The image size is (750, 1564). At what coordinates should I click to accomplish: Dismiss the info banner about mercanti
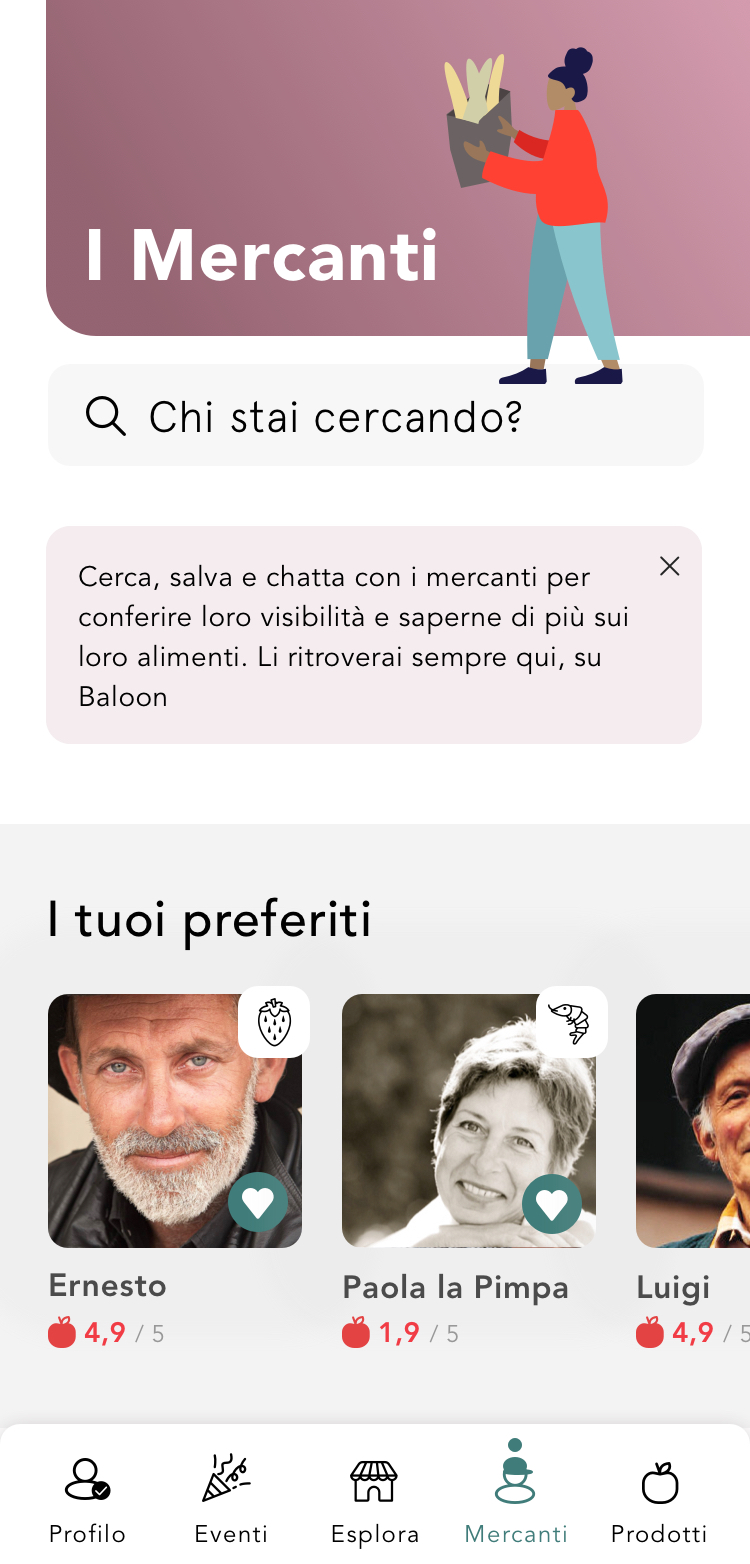point(669,566)
